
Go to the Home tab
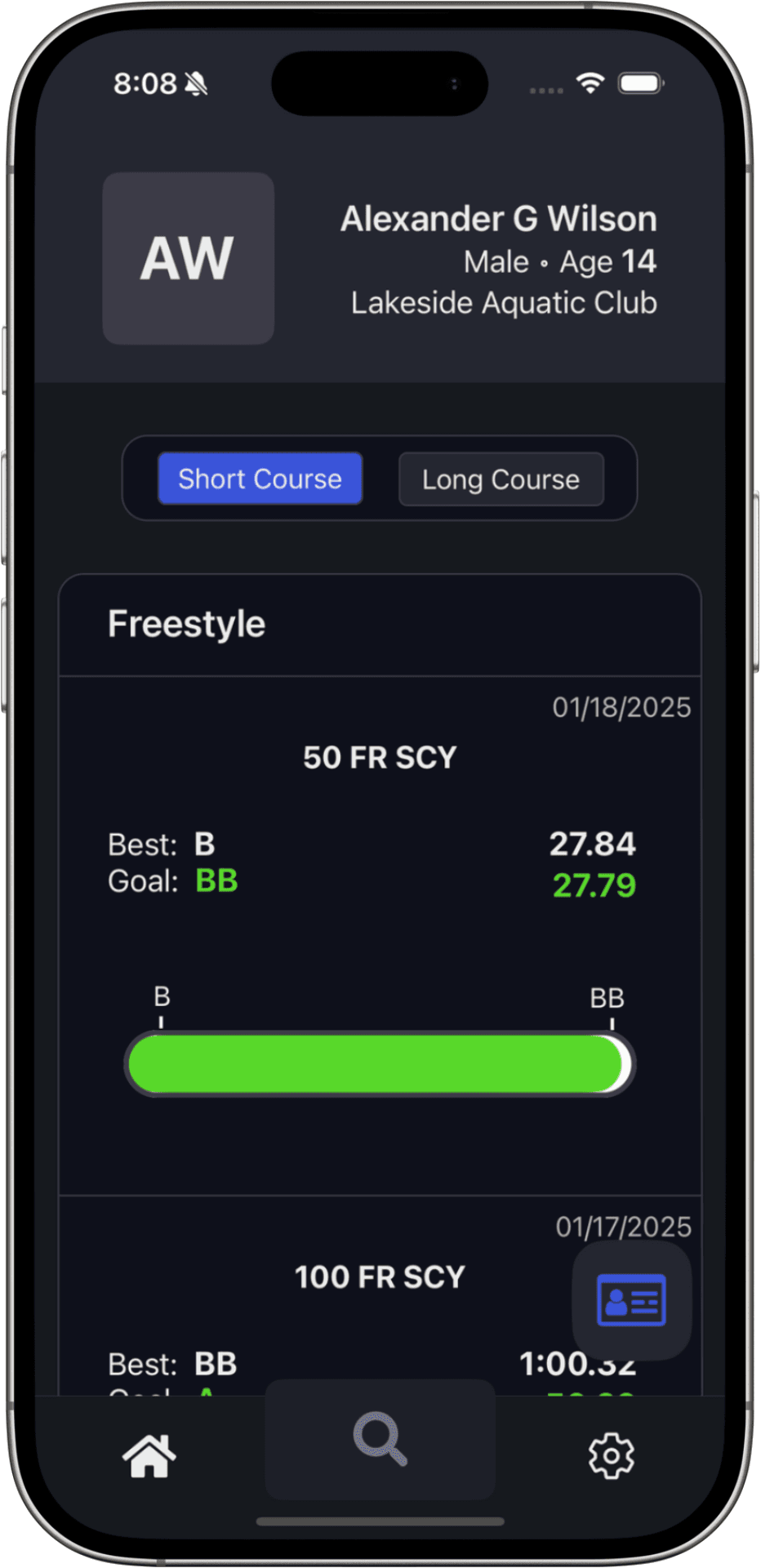(x=149, y=1456)
